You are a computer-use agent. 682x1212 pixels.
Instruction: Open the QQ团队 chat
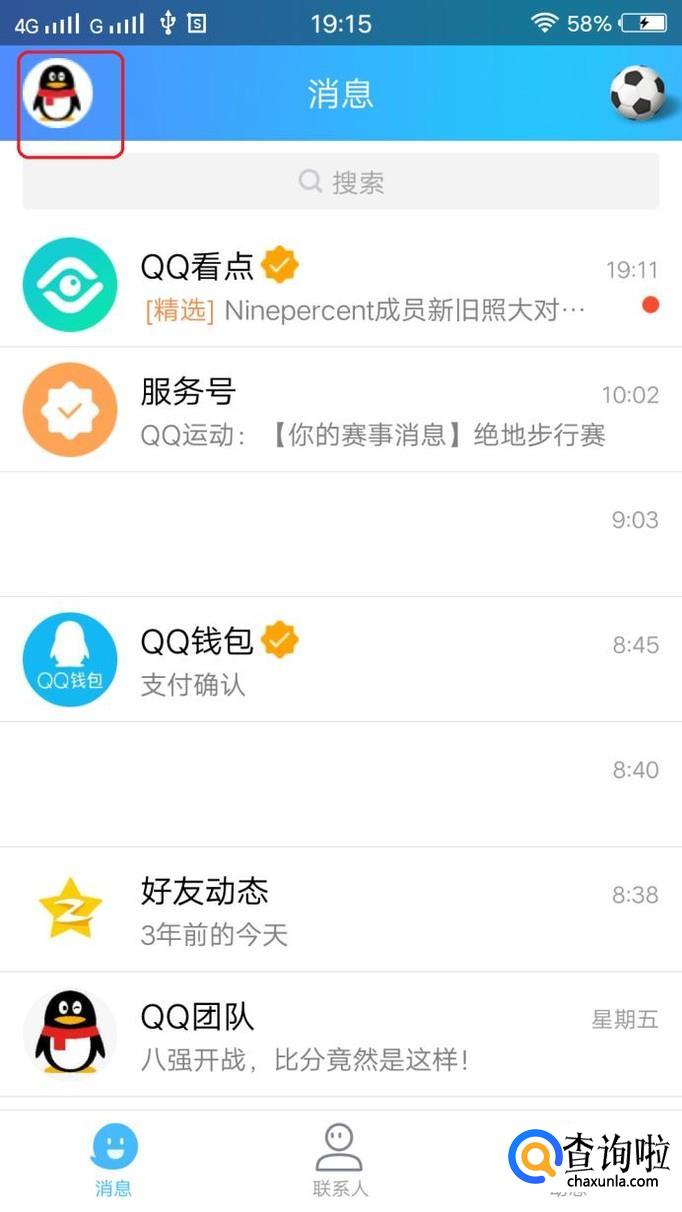[340, 1035]
